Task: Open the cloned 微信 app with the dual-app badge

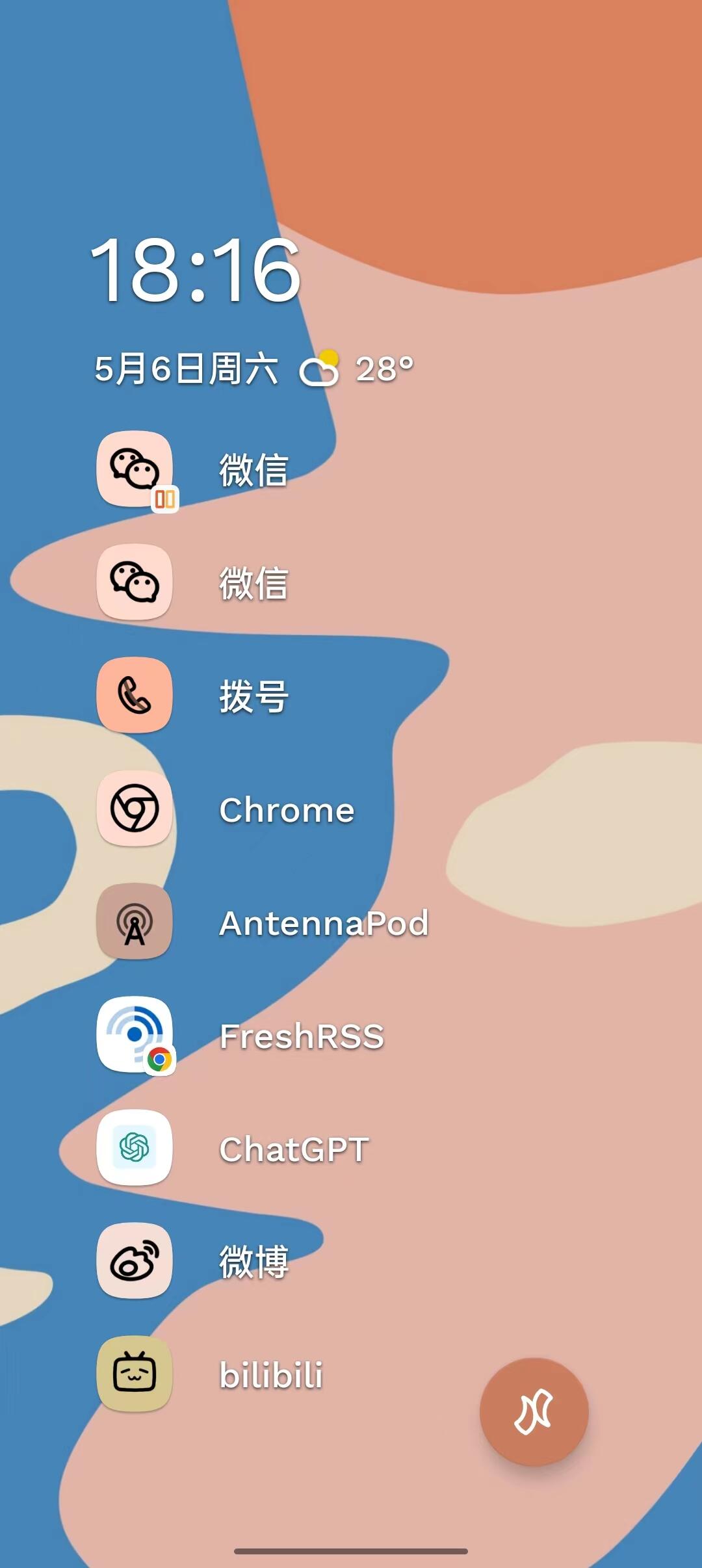Action: tap(135, 469)
